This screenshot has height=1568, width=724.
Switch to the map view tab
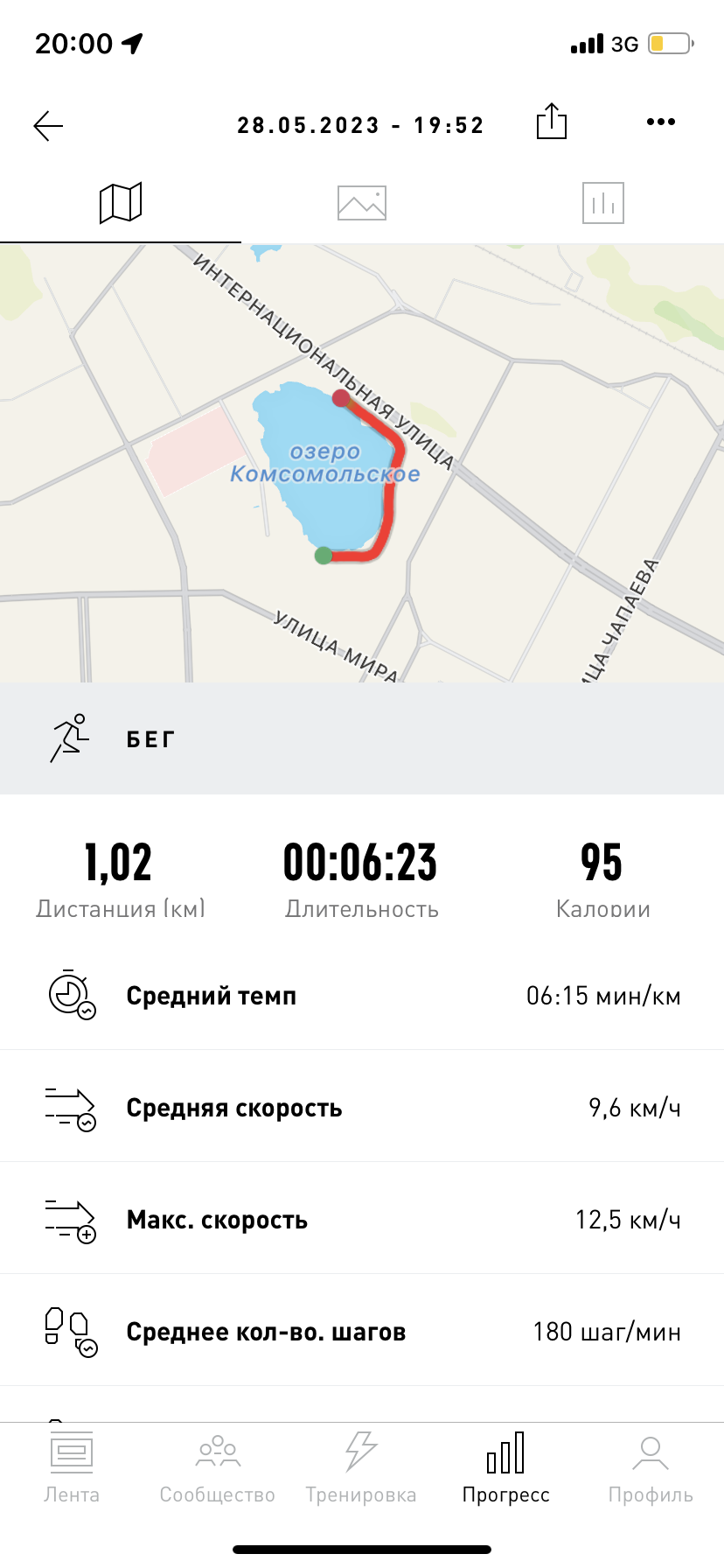click(x=121, y=203)
